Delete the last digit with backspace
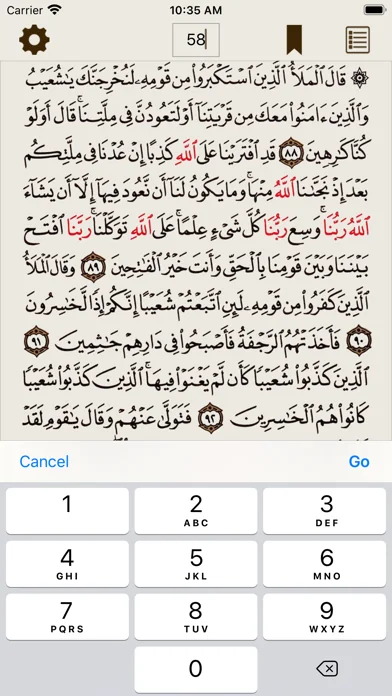Screen dimensions: 392x696 pos(327,669)
